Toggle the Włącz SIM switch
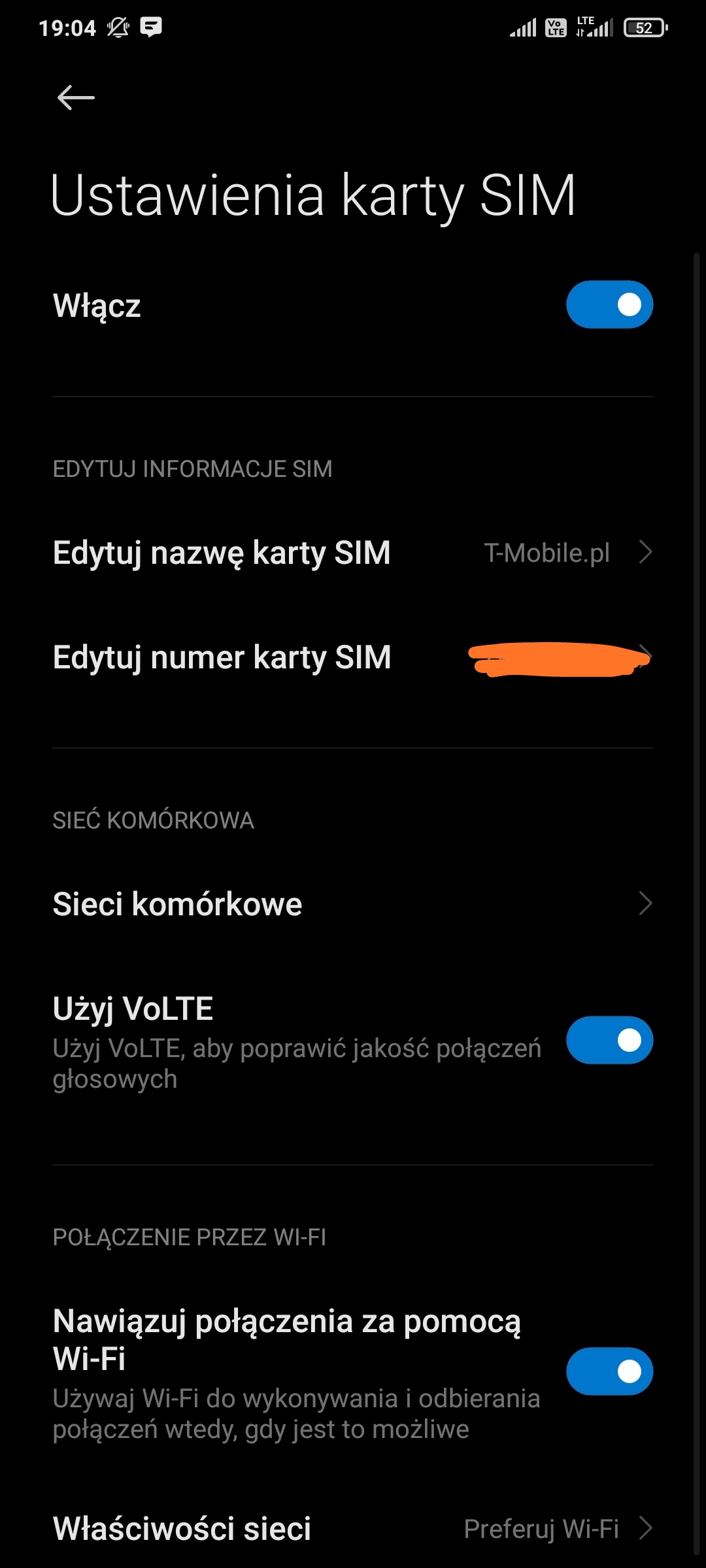The image size is (706, 1568). 609,304
